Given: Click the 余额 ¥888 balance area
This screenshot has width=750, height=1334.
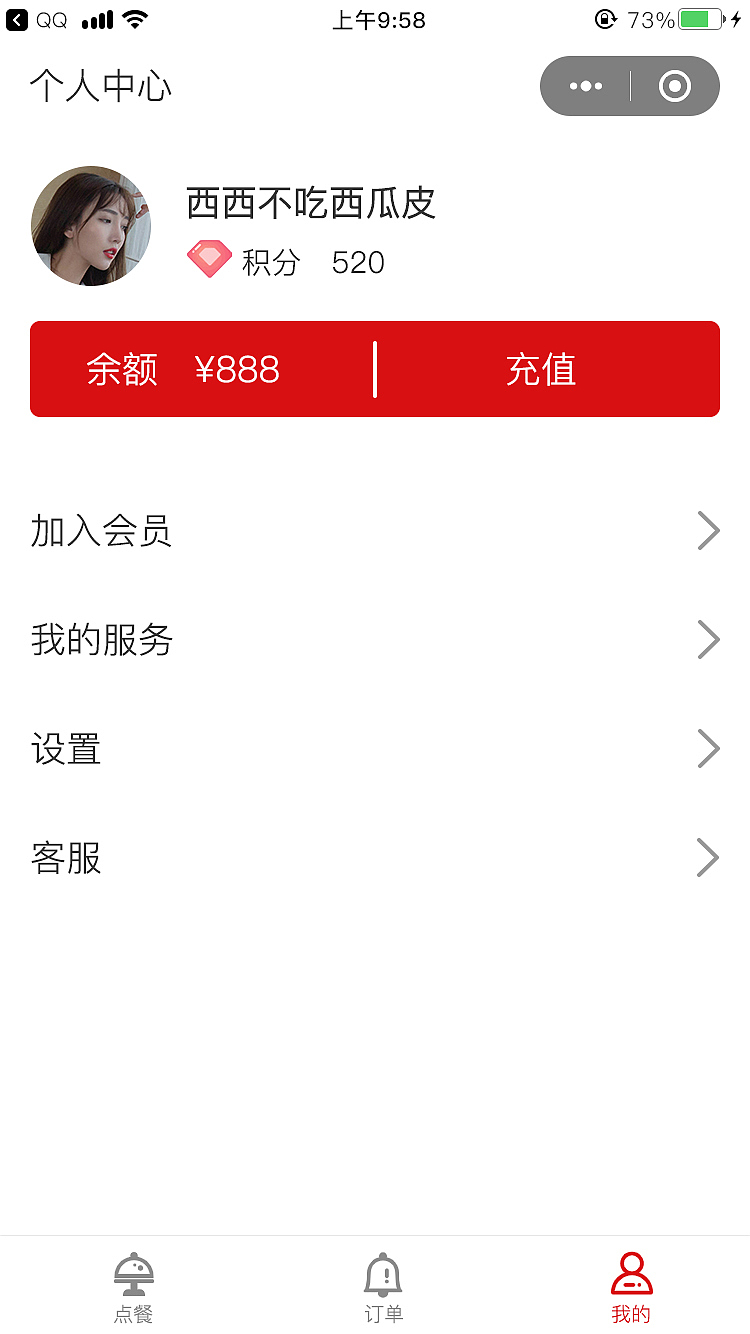Looking at the screenshot, I should (x=181, y=369).
